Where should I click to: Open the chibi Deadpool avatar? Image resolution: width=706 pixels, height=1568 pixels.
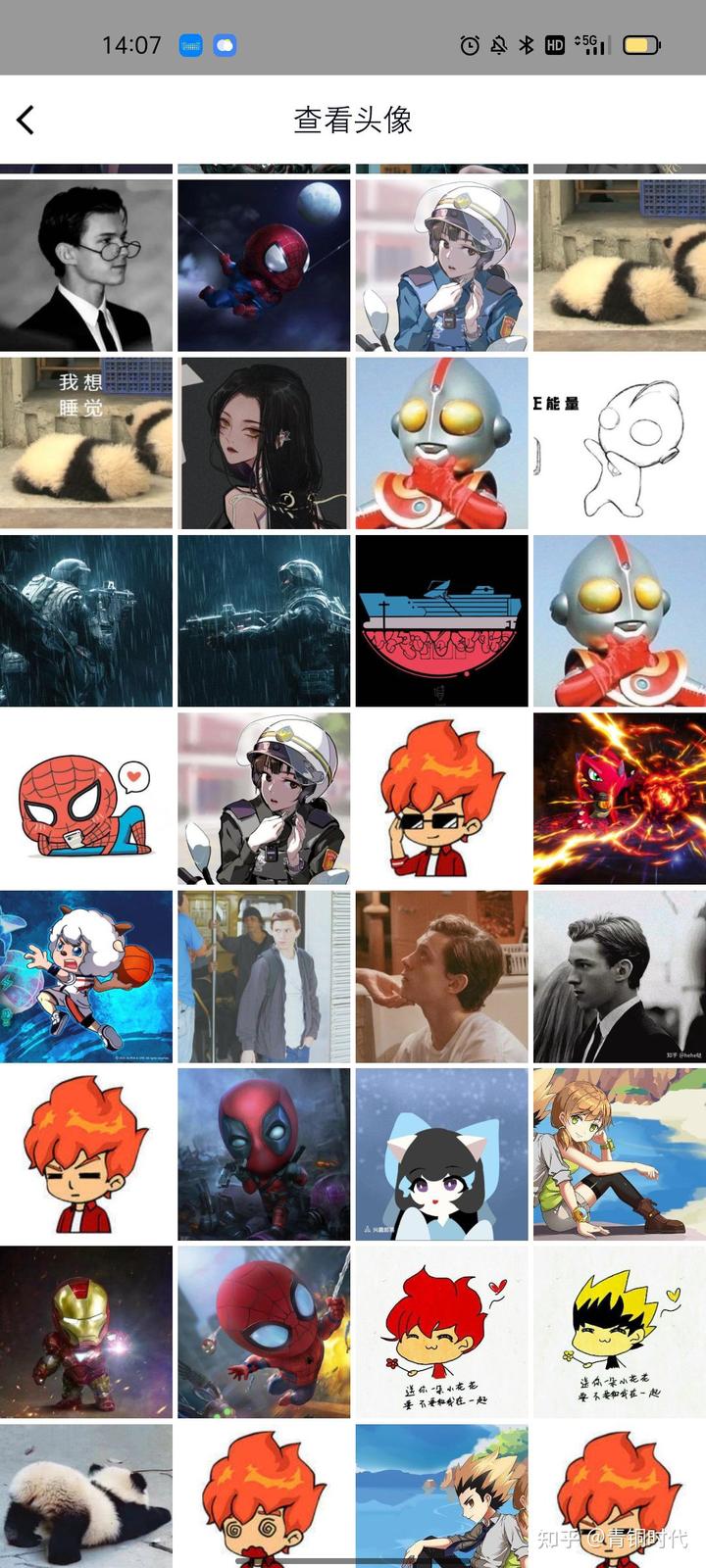coord(264,1154)
